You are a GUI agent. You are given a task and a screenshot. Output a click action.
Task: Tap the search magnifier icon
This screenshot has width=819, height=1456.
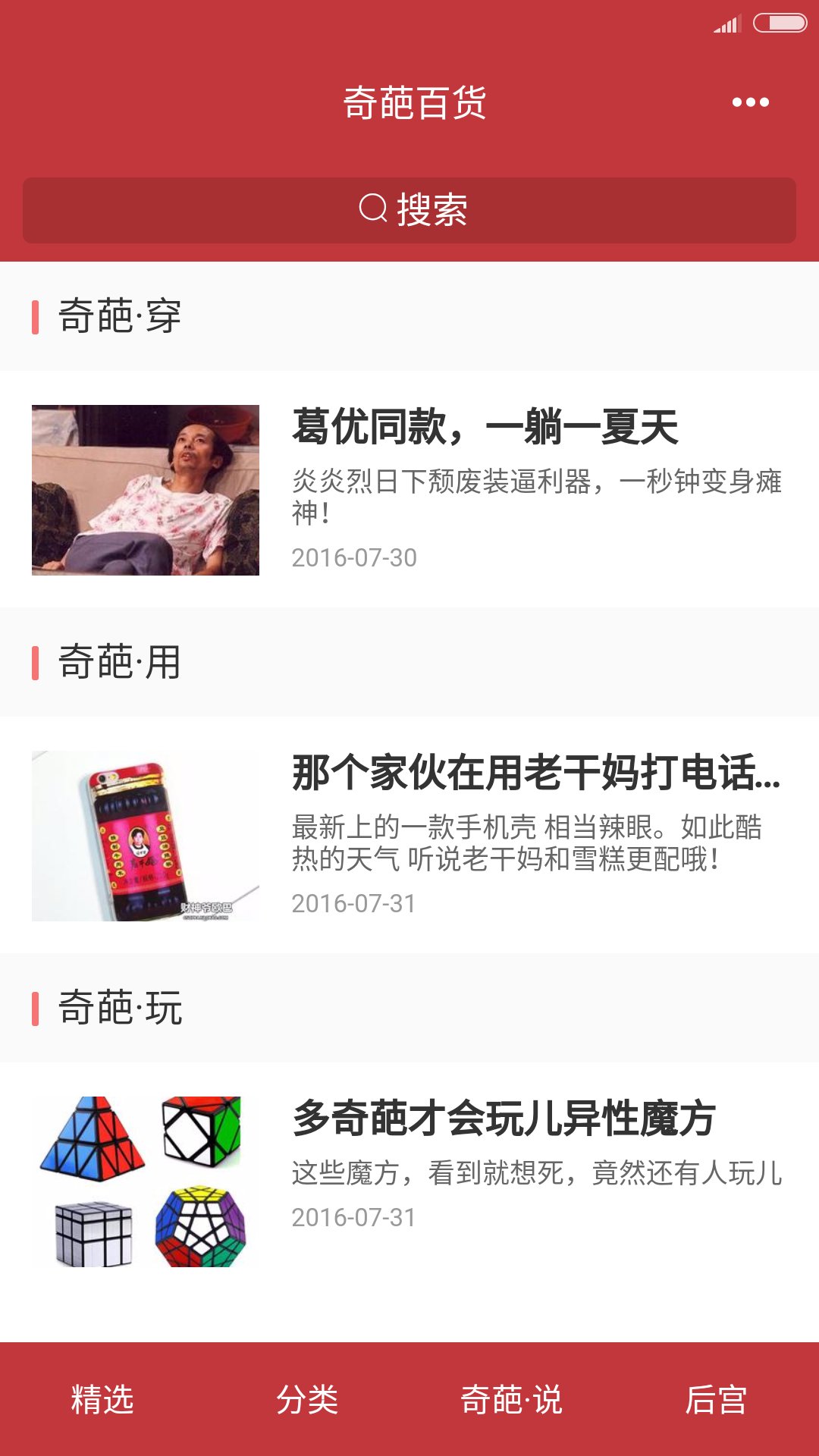(x=372, y=210)
